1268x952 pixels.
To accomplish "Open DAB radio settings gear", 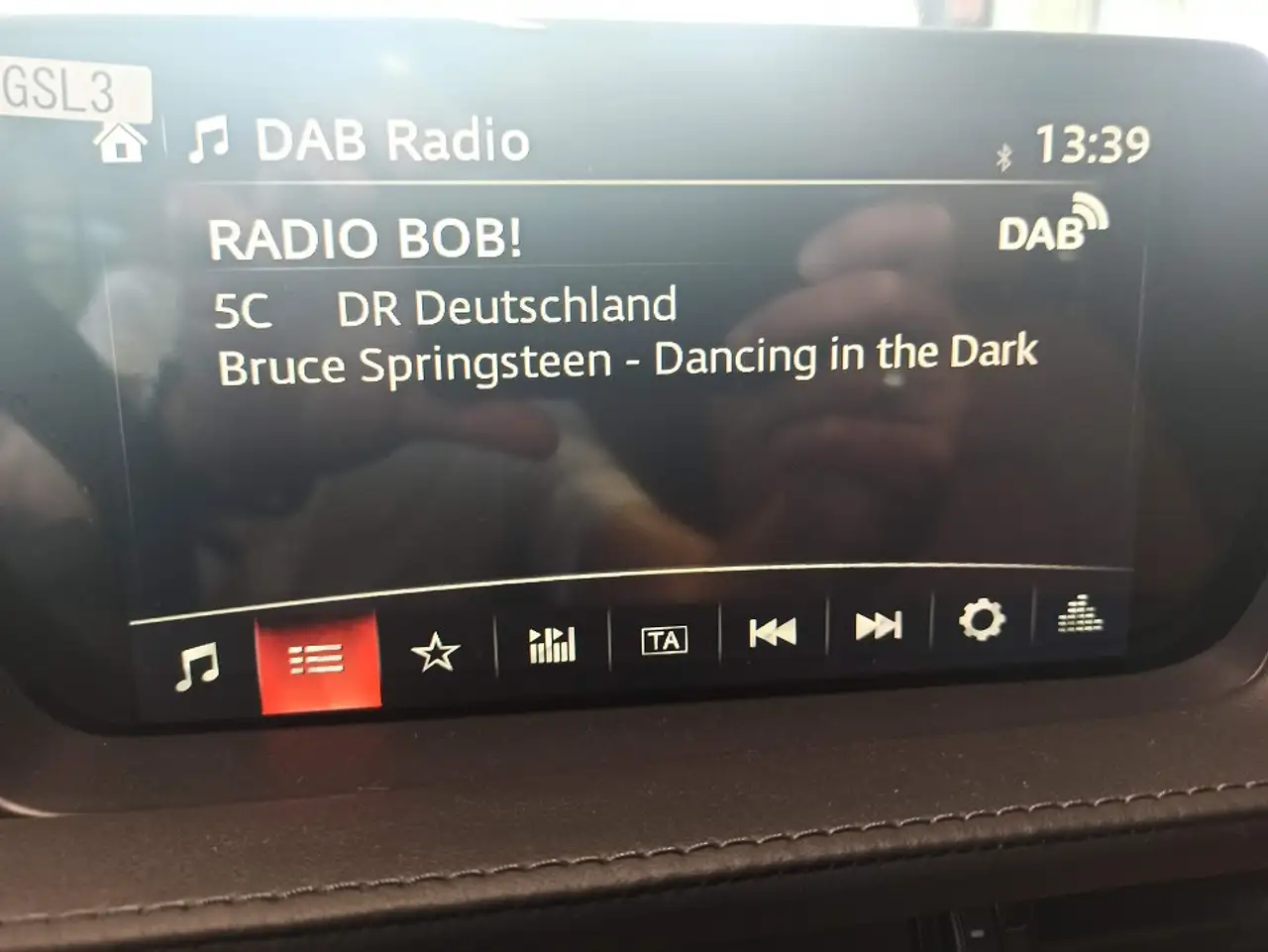I will point(982,620).
